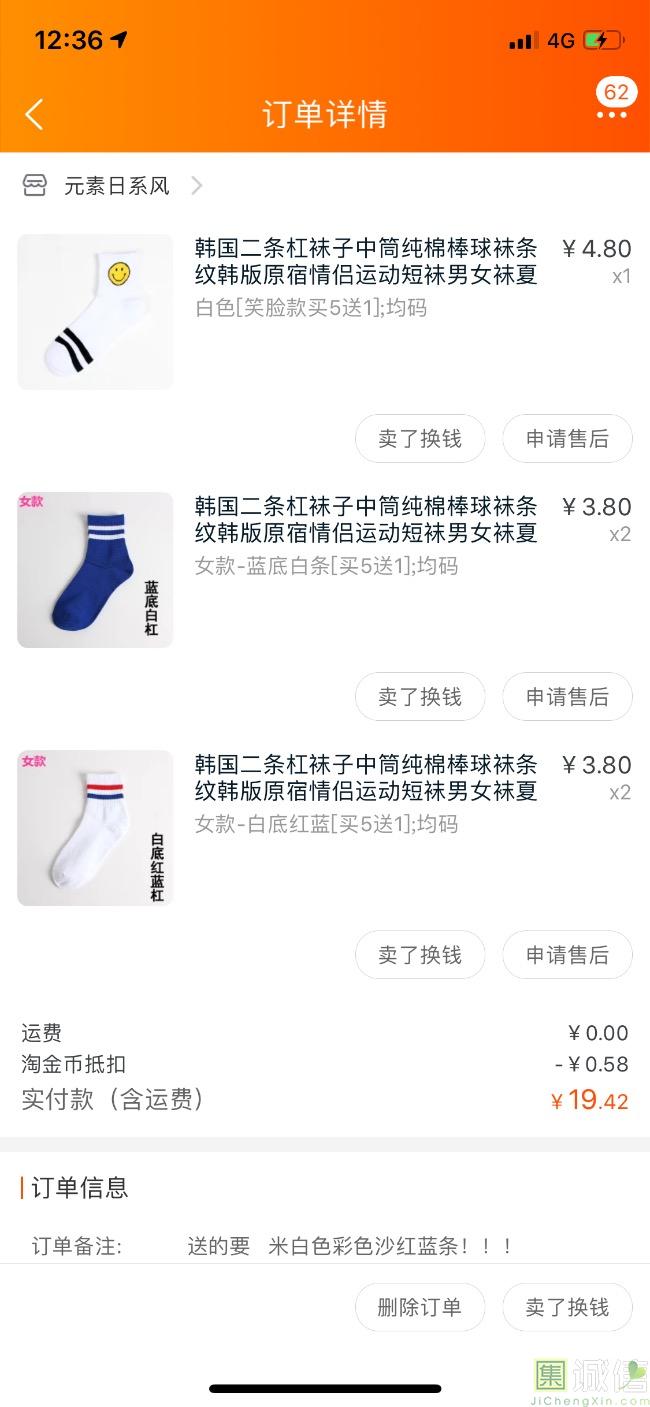Tap 卖了换钱 next to 删除订单
The image size is (650, 1407).
(x=567, y=1307)
